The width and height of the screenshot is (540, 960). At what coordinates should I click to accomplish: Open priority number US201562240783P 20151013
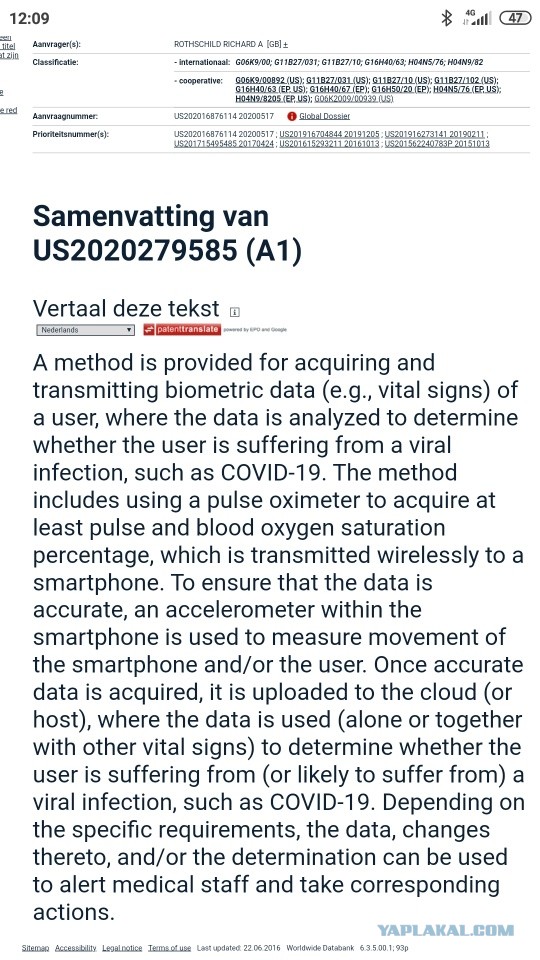pyautogui.click(x=437, y=144)
